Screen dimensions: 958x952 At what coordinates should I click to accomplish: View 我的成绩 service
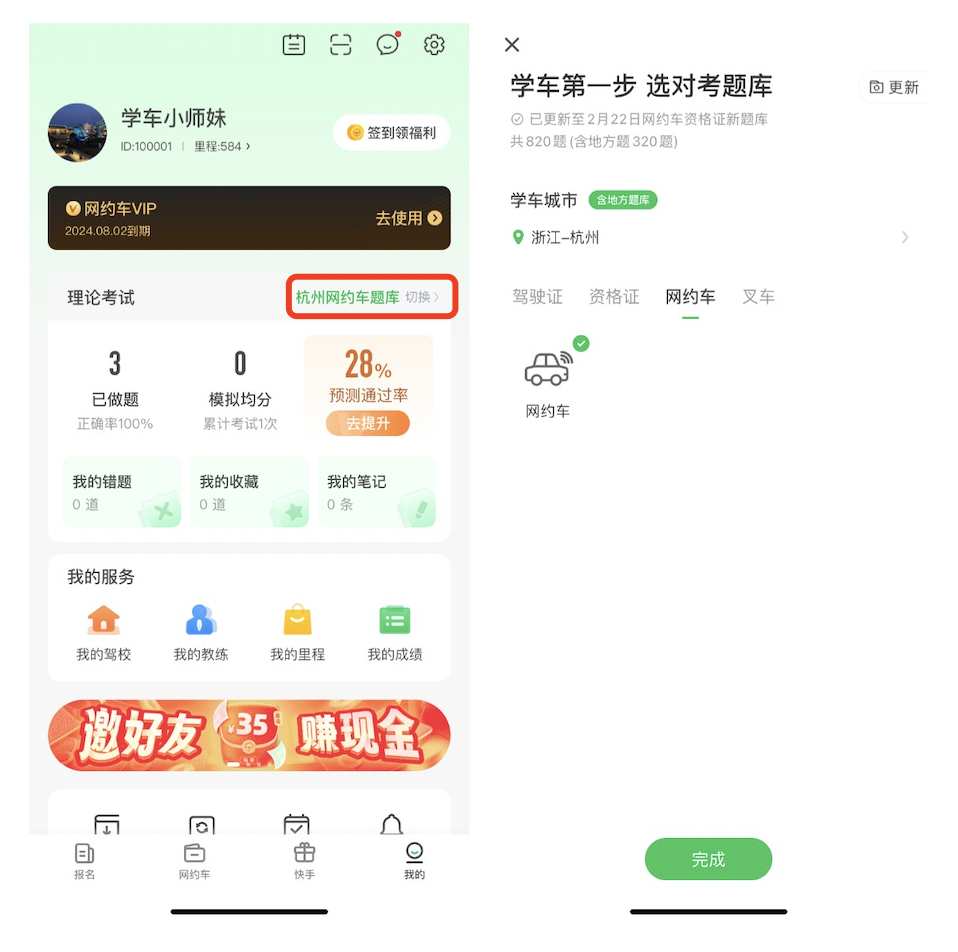tap(395, 633)
